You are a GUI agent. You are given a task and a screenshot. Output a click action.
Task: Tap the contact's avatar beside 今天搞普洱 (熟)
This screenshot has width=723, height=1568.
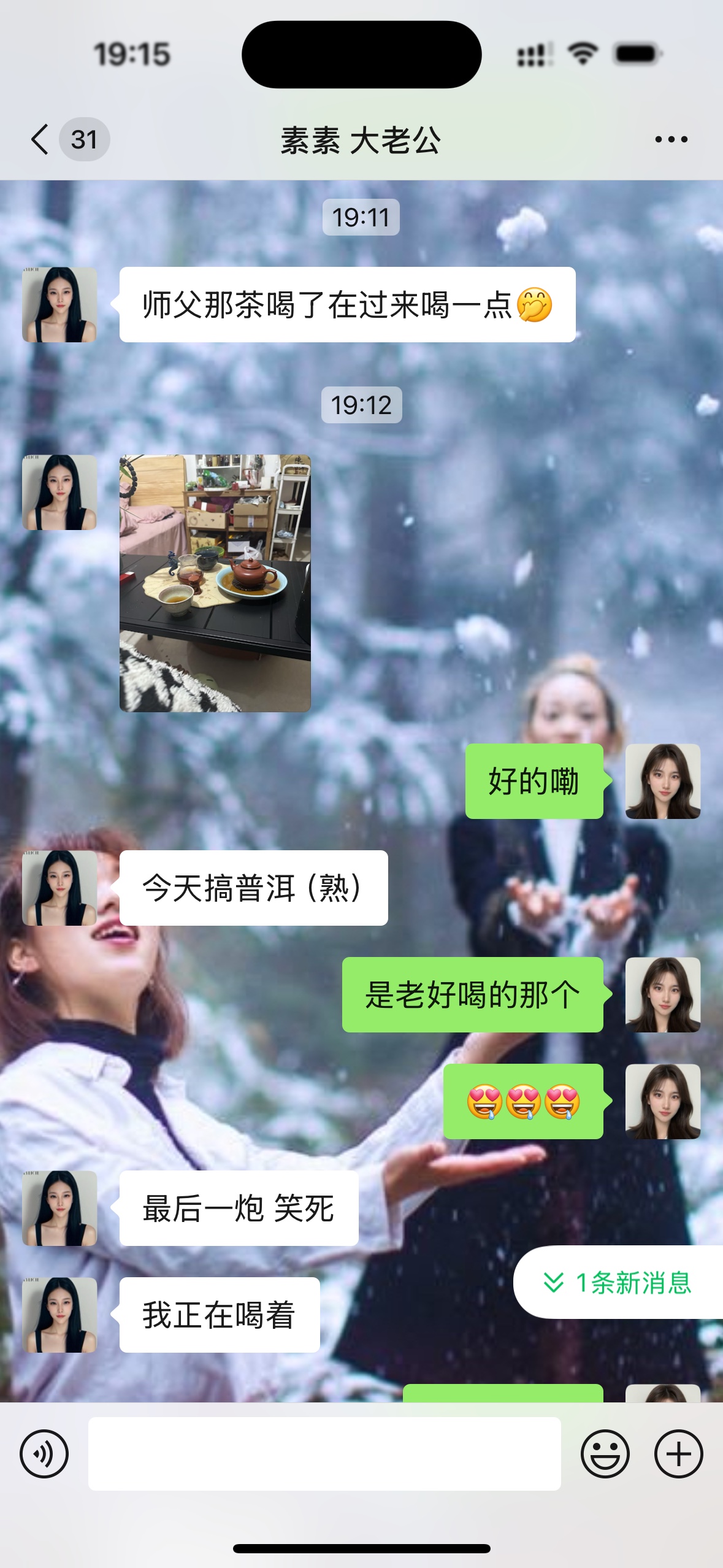click(59, 888)
